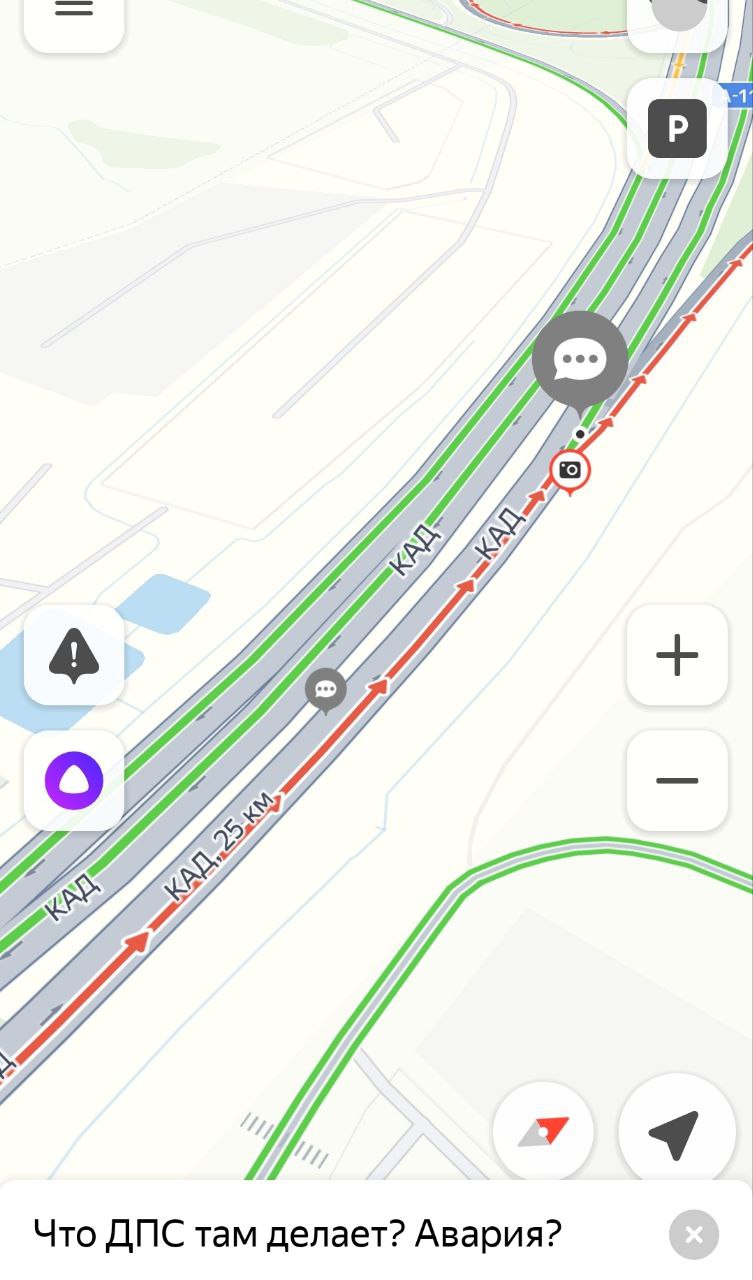Open the hamburger menu
This screenshot has width=753, height=1280.
74,12
